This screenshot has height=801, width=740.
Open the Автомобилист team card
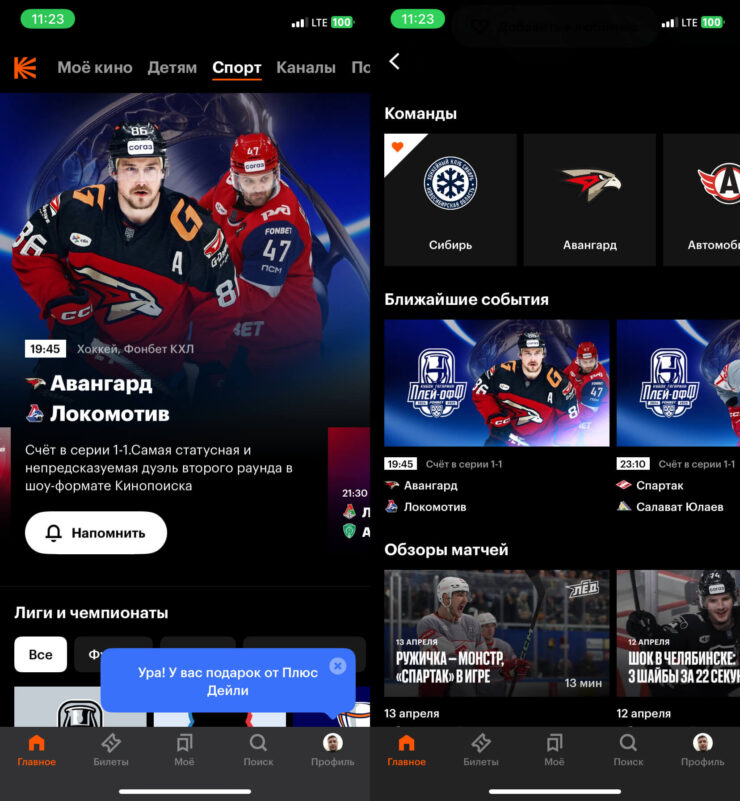coord(705,200)
